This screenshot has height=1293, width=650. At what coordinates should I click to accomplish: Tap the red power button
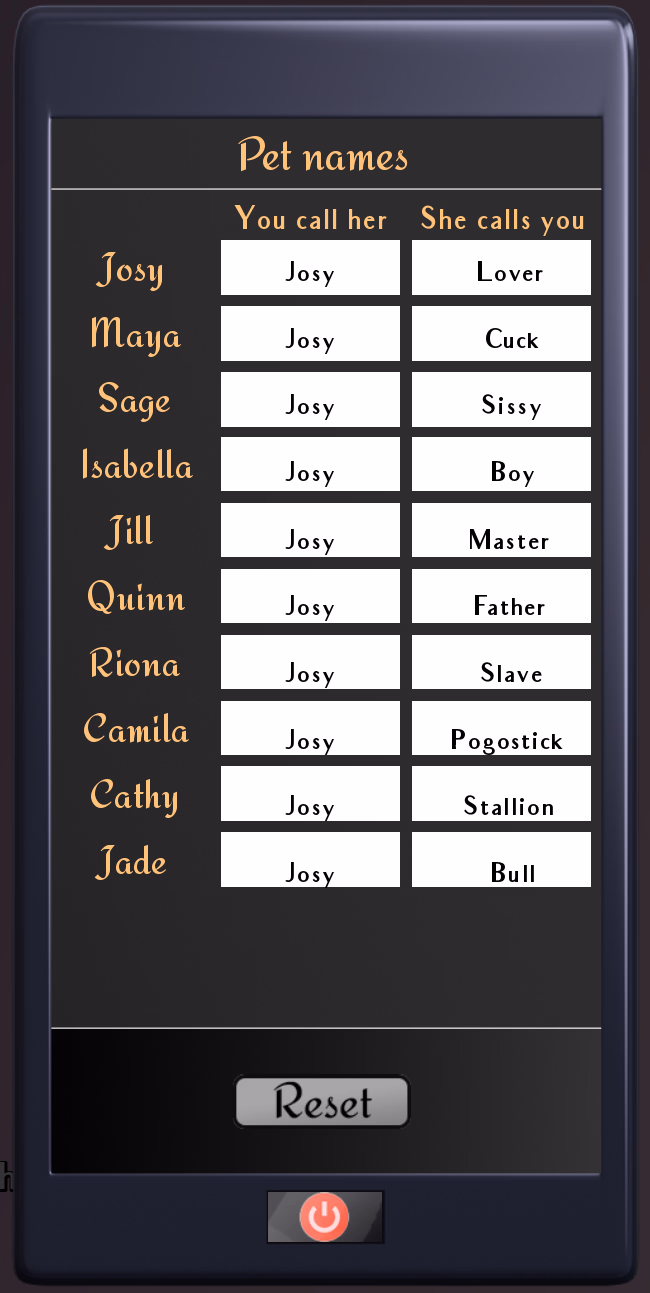click(x=324, y=1217)
